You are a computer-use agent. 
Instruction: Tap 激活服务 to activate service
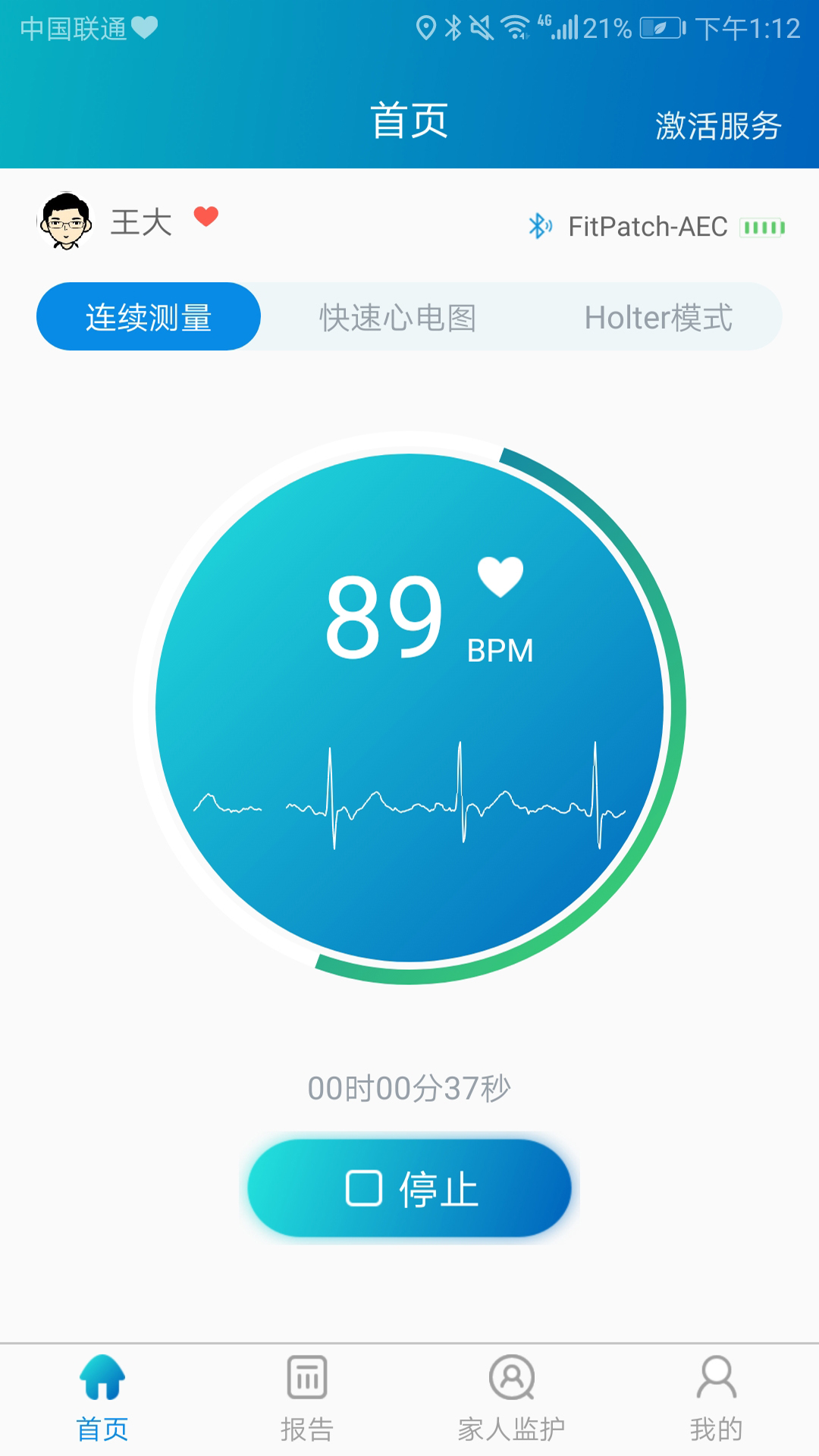(x=717, y=126)
